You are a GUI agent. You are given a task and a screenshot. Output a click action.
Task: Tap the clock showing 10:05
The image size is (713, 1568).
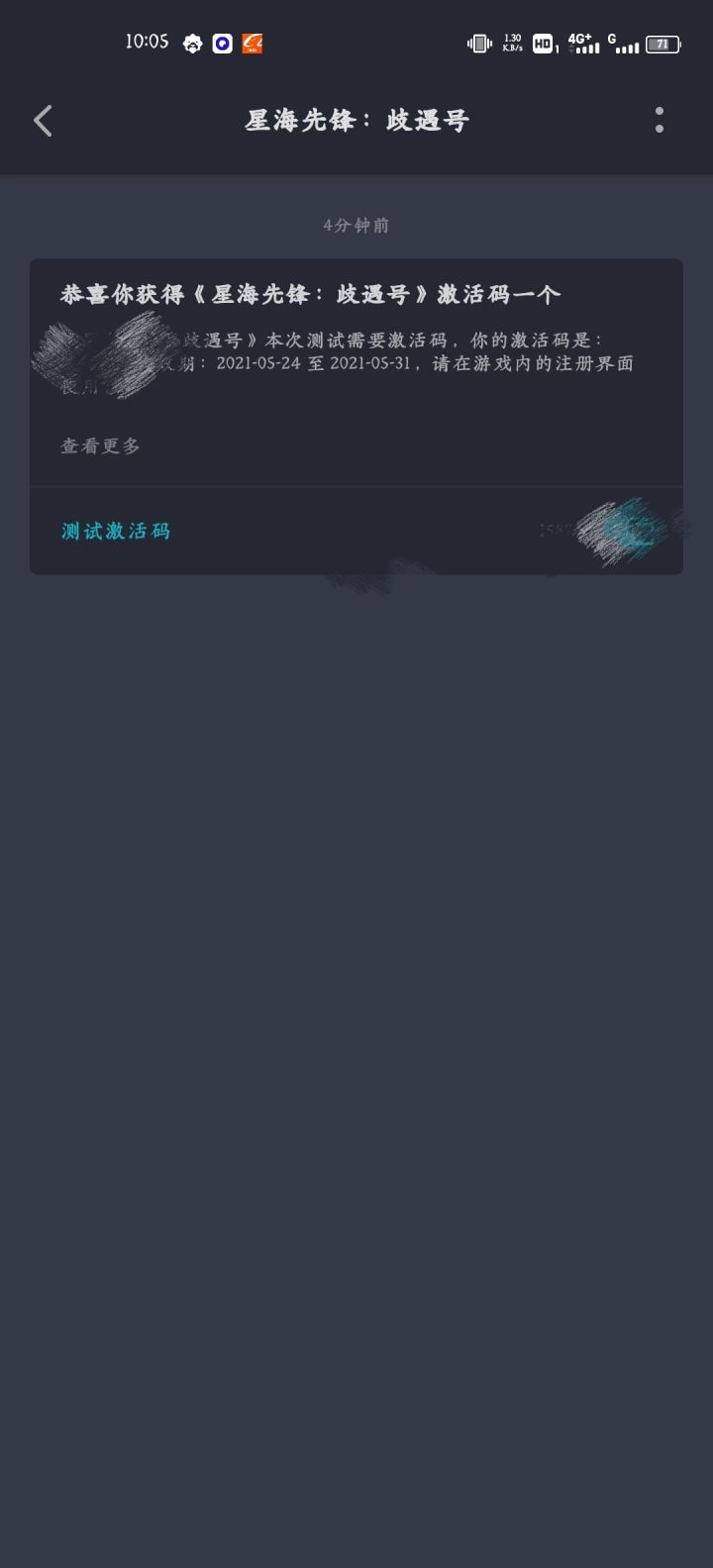click(147, 43)
